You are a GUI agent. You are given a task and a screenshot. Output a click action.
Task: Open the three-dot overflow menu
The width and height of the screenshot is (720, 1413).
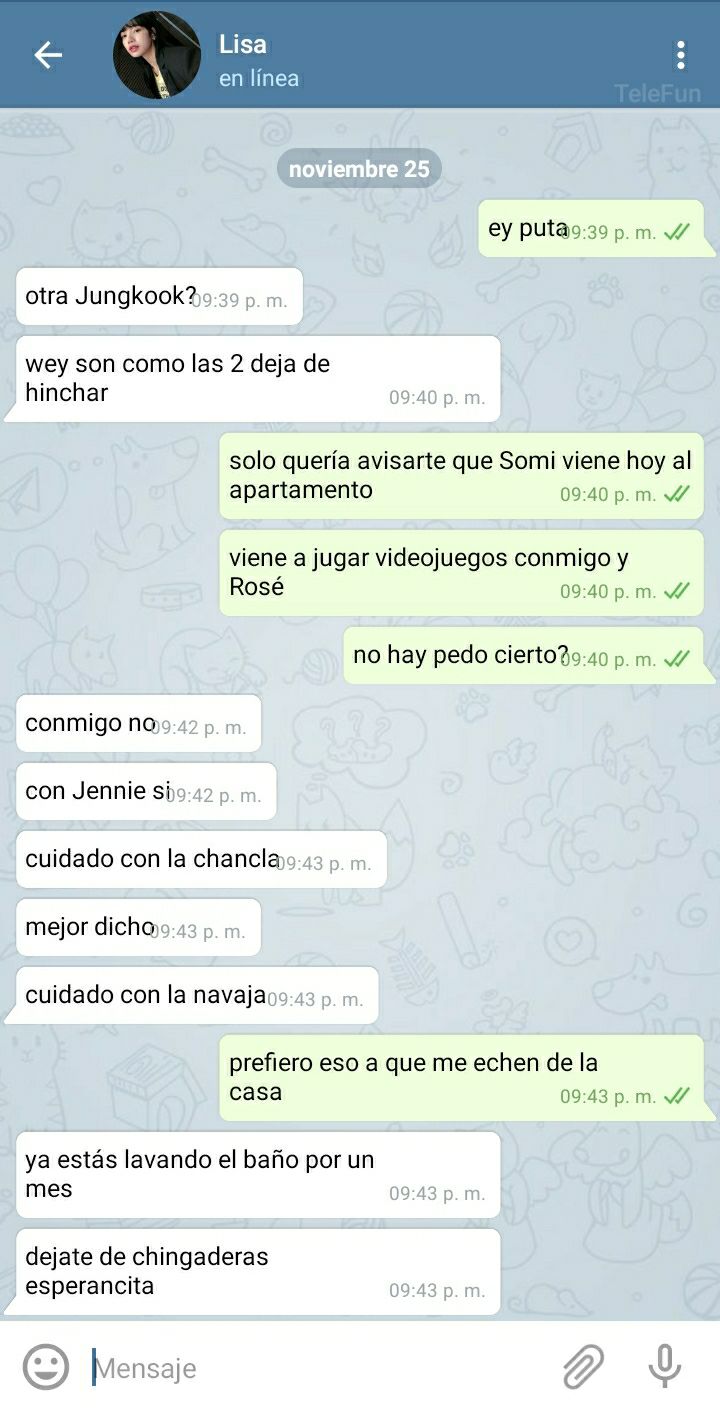[x=680, y=55]
